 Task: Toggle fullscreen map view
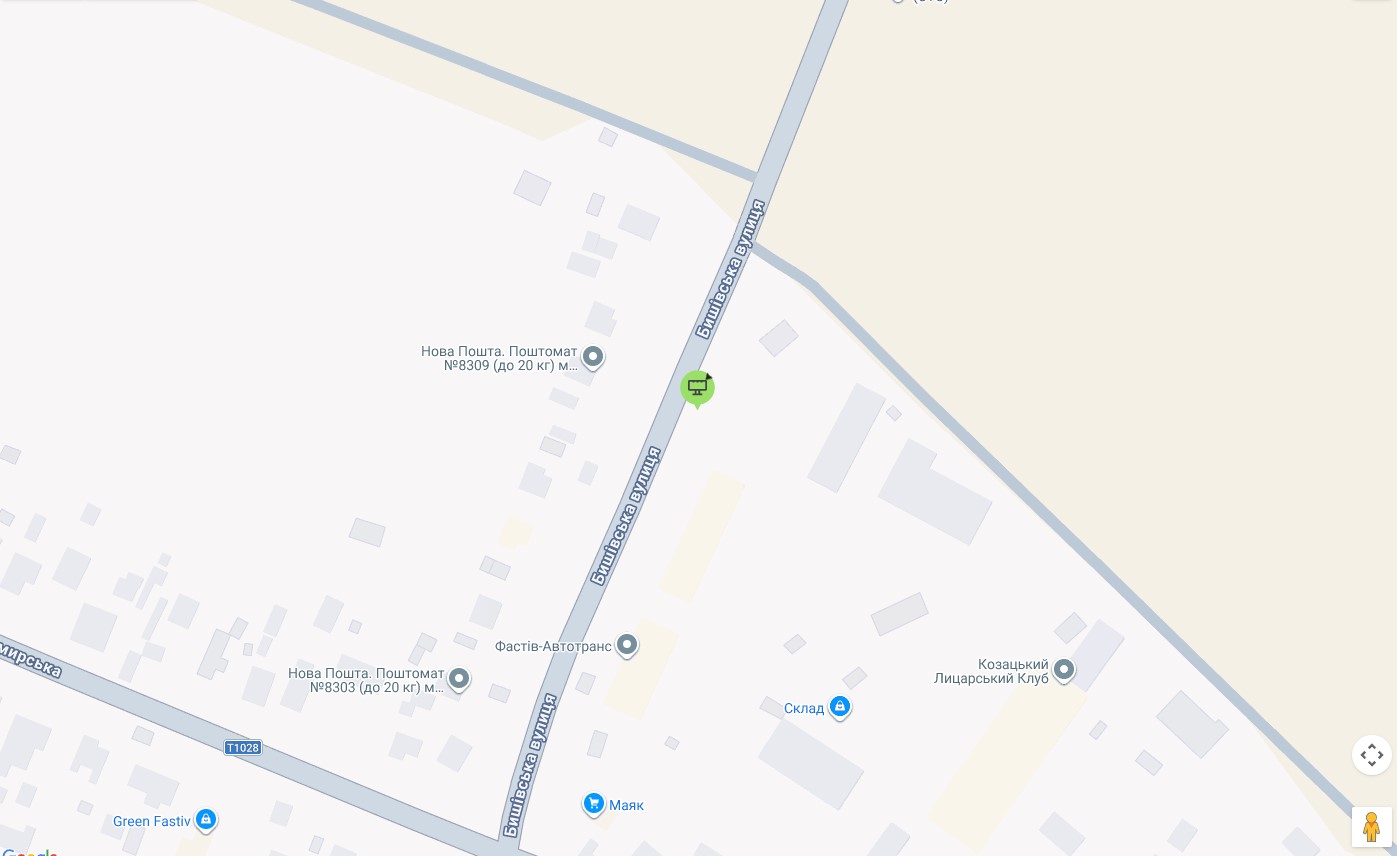click(x=1371, y=755)
